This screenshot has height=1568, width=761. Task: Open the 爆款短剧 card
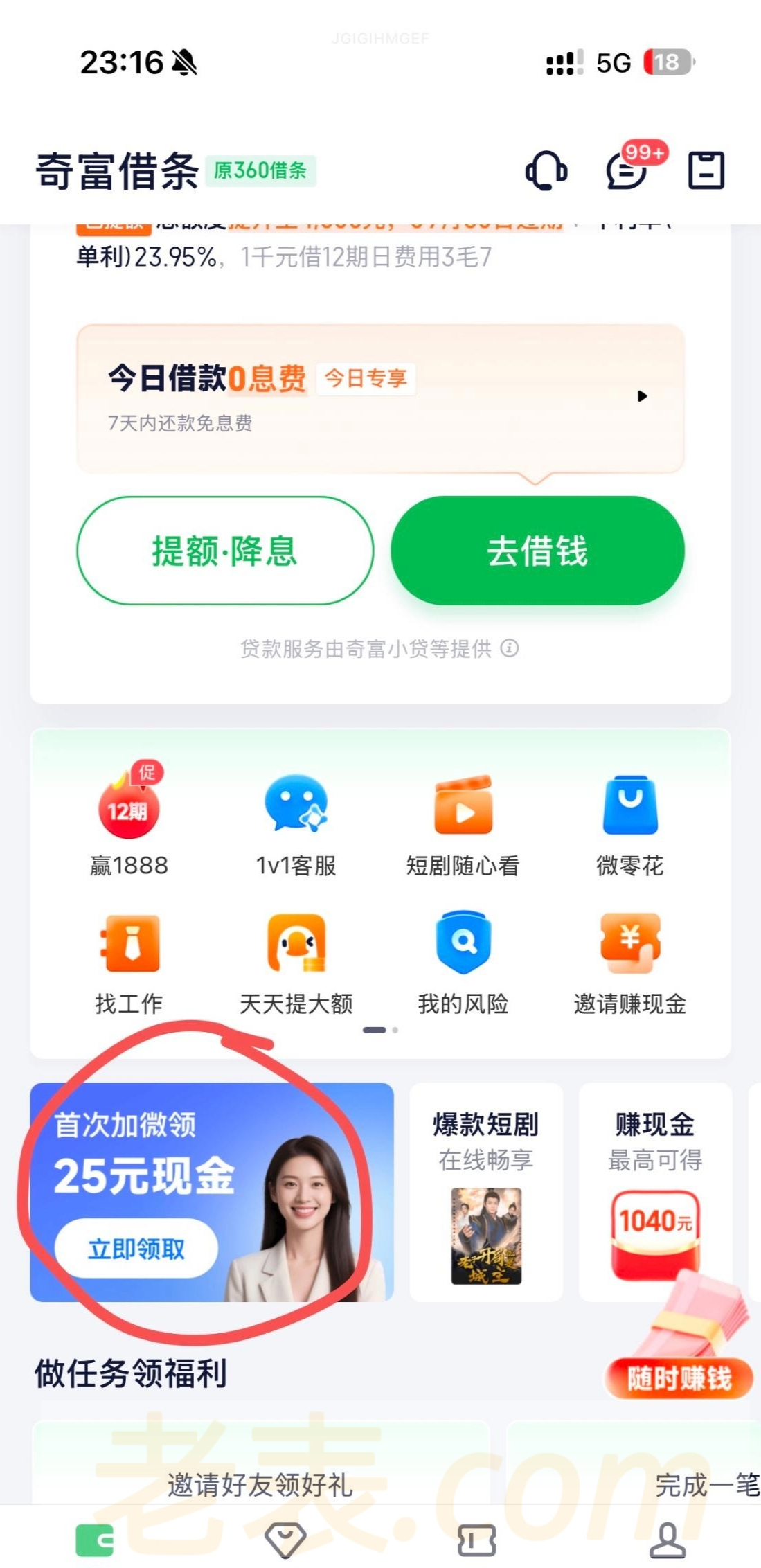click(x=485, y=1191)
